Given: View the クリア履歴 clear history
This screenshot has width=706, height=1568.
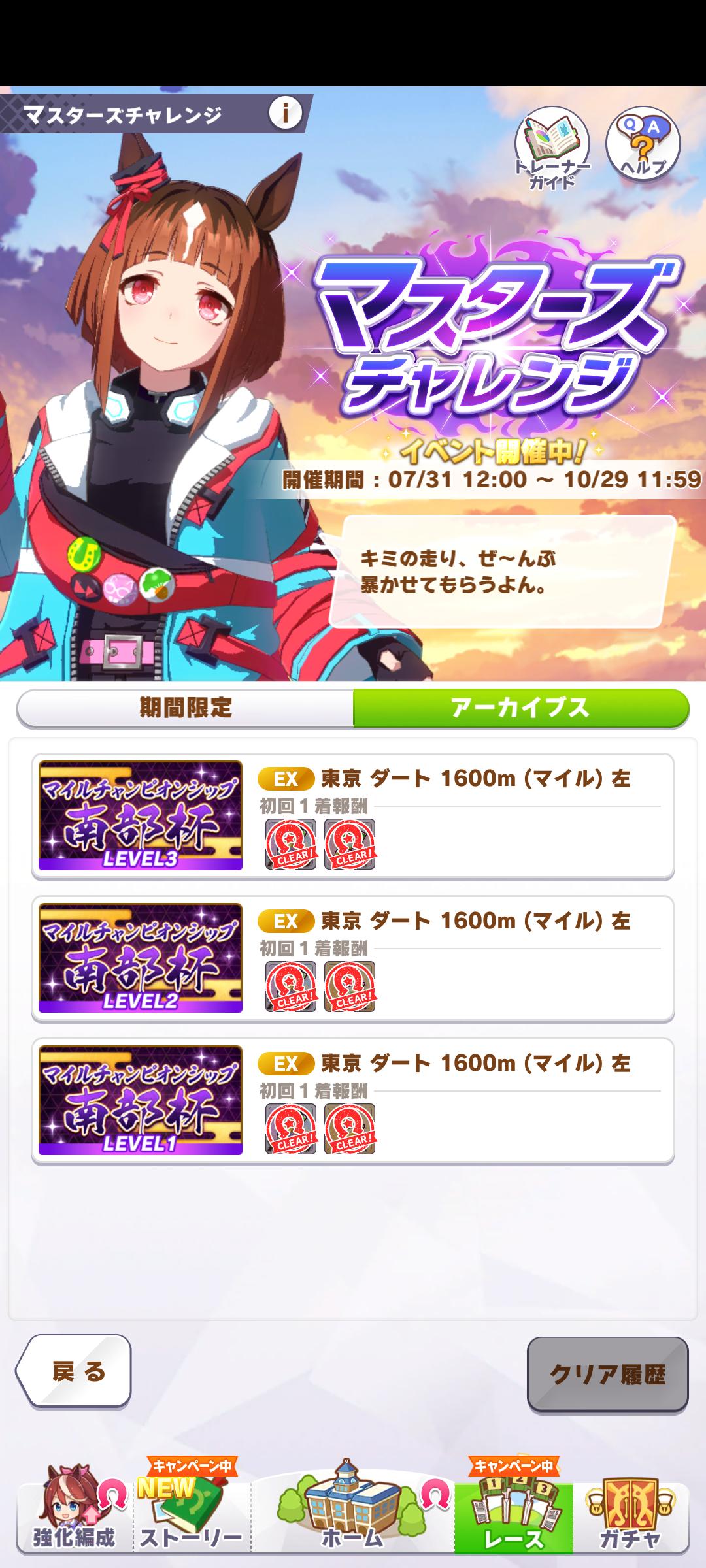Looking at the screenshot, I should coord(607,1374).
